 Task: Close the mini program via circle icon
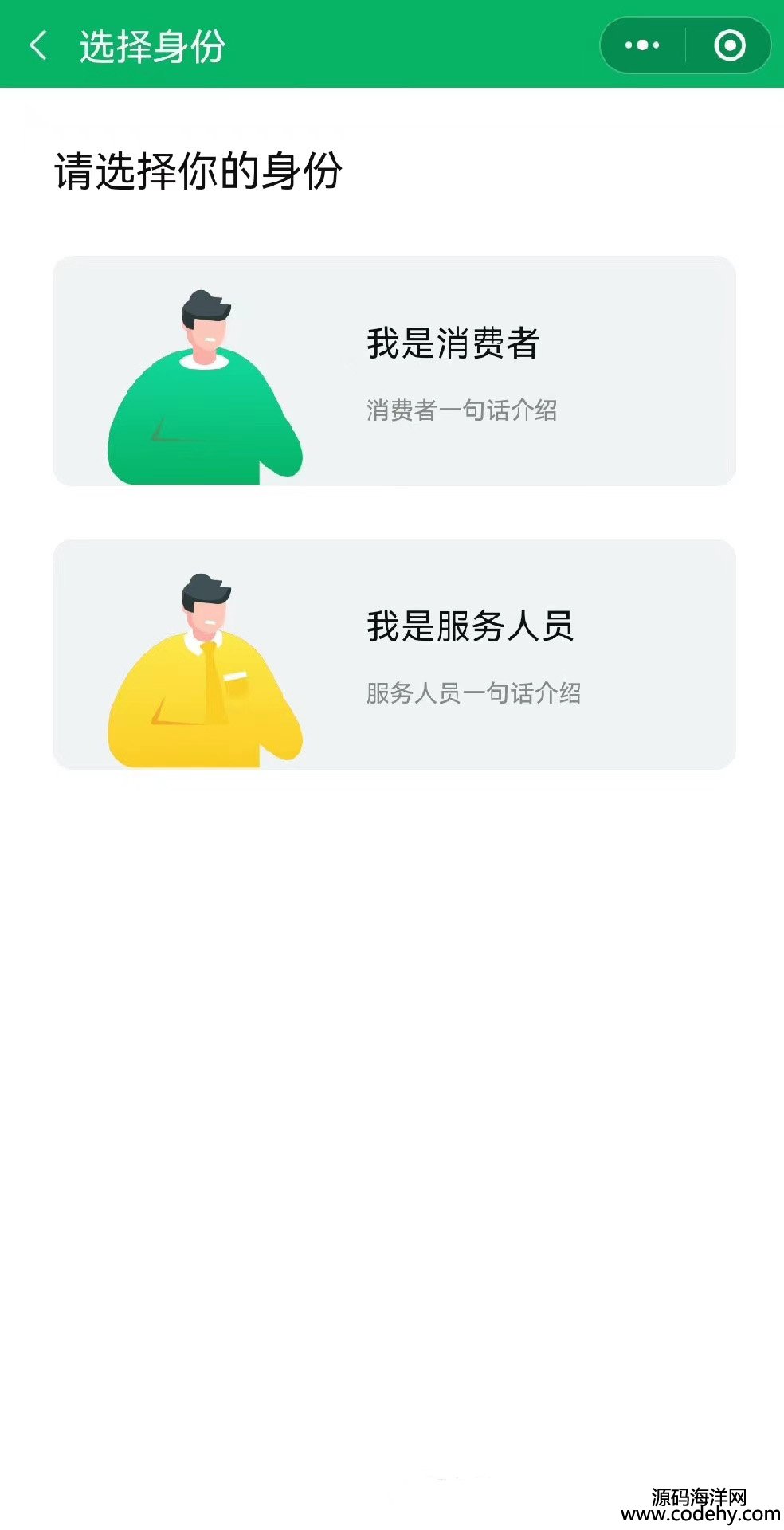point(729,45)
